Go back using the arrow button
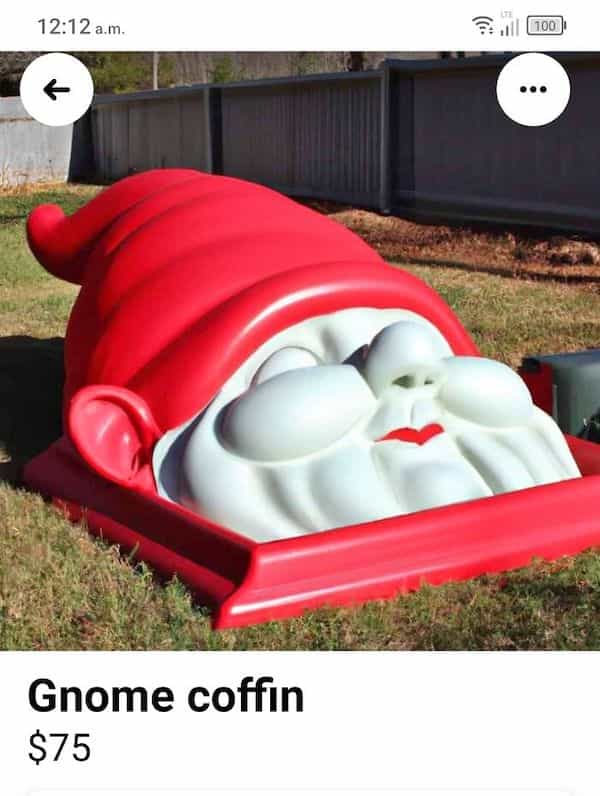Screen dimensions: 600x796 click(57, 90)
